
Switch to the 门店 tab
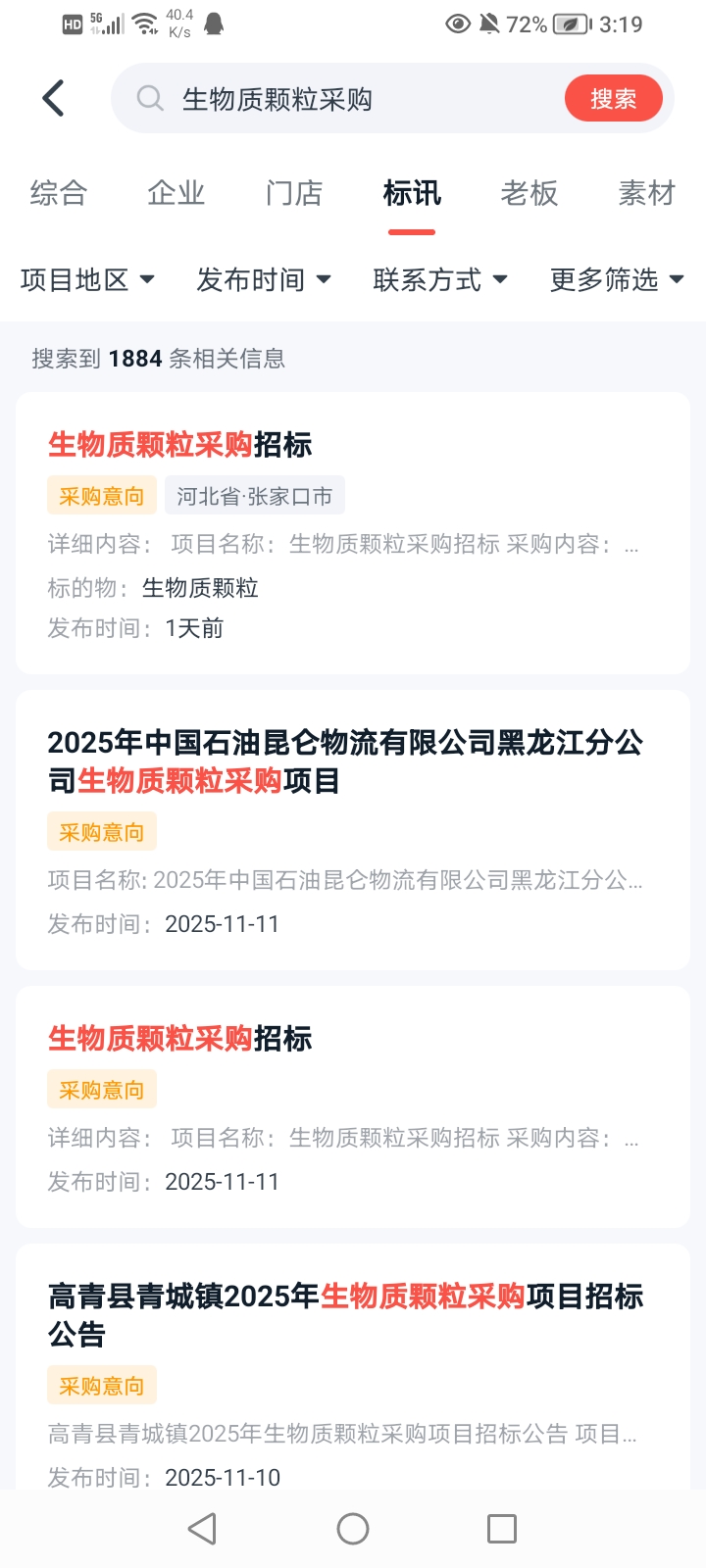294,193
